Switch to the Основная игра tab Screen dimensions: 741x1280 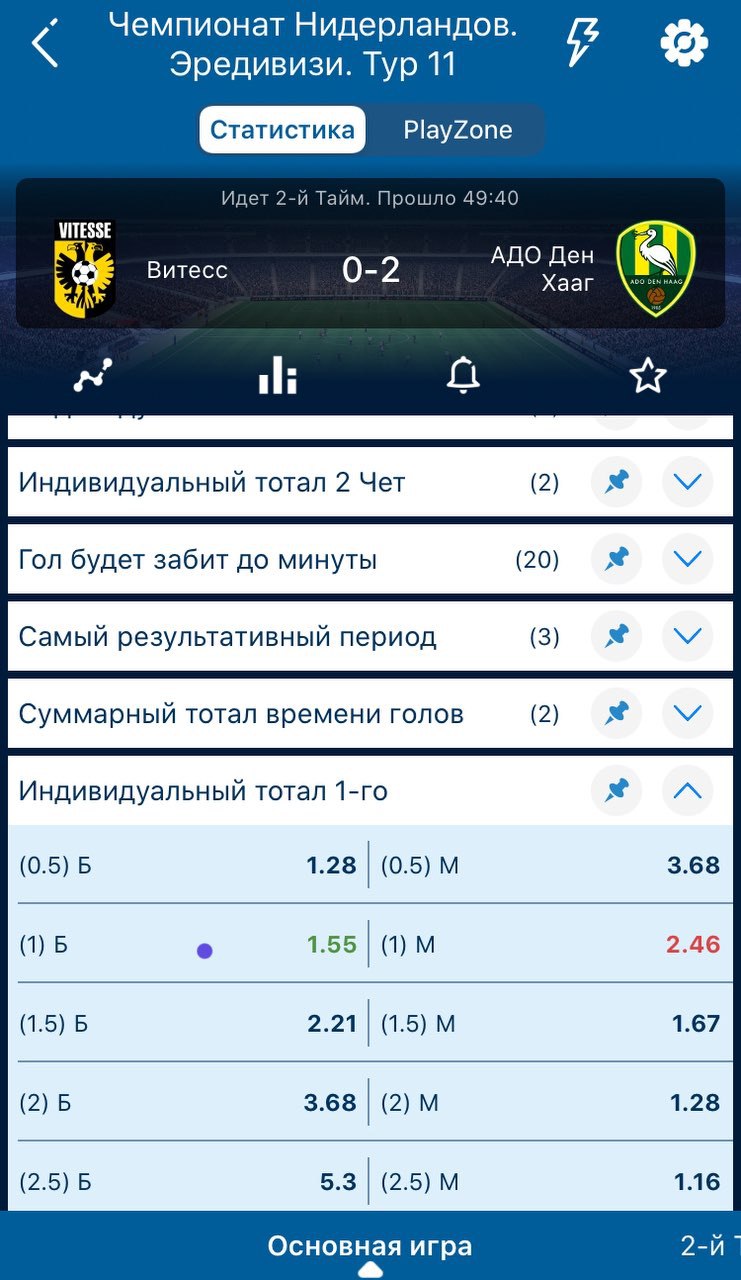click(x=370, y=1247)
